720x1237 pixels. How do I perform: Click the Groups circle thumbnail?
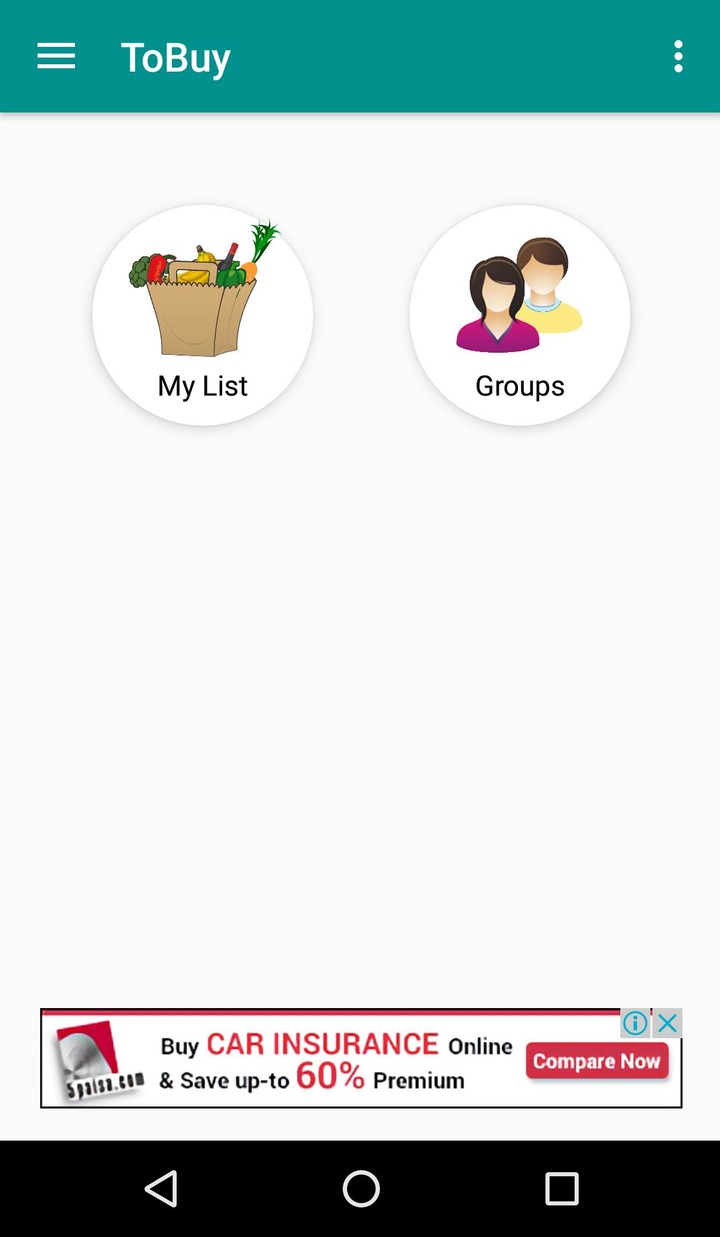519,315
